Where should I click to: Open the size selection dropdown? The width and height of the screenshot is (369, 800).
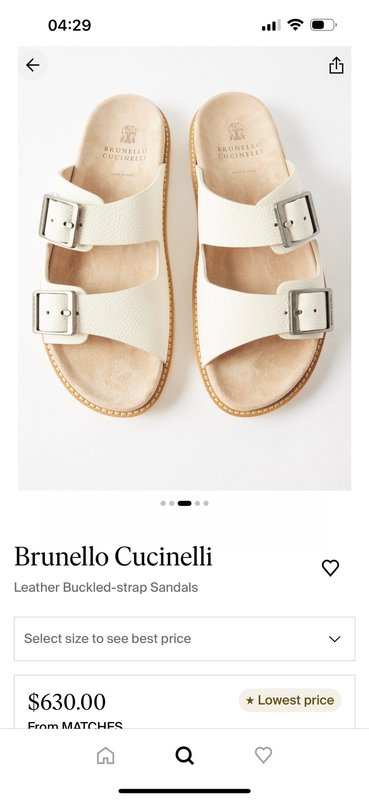[184, 639]
